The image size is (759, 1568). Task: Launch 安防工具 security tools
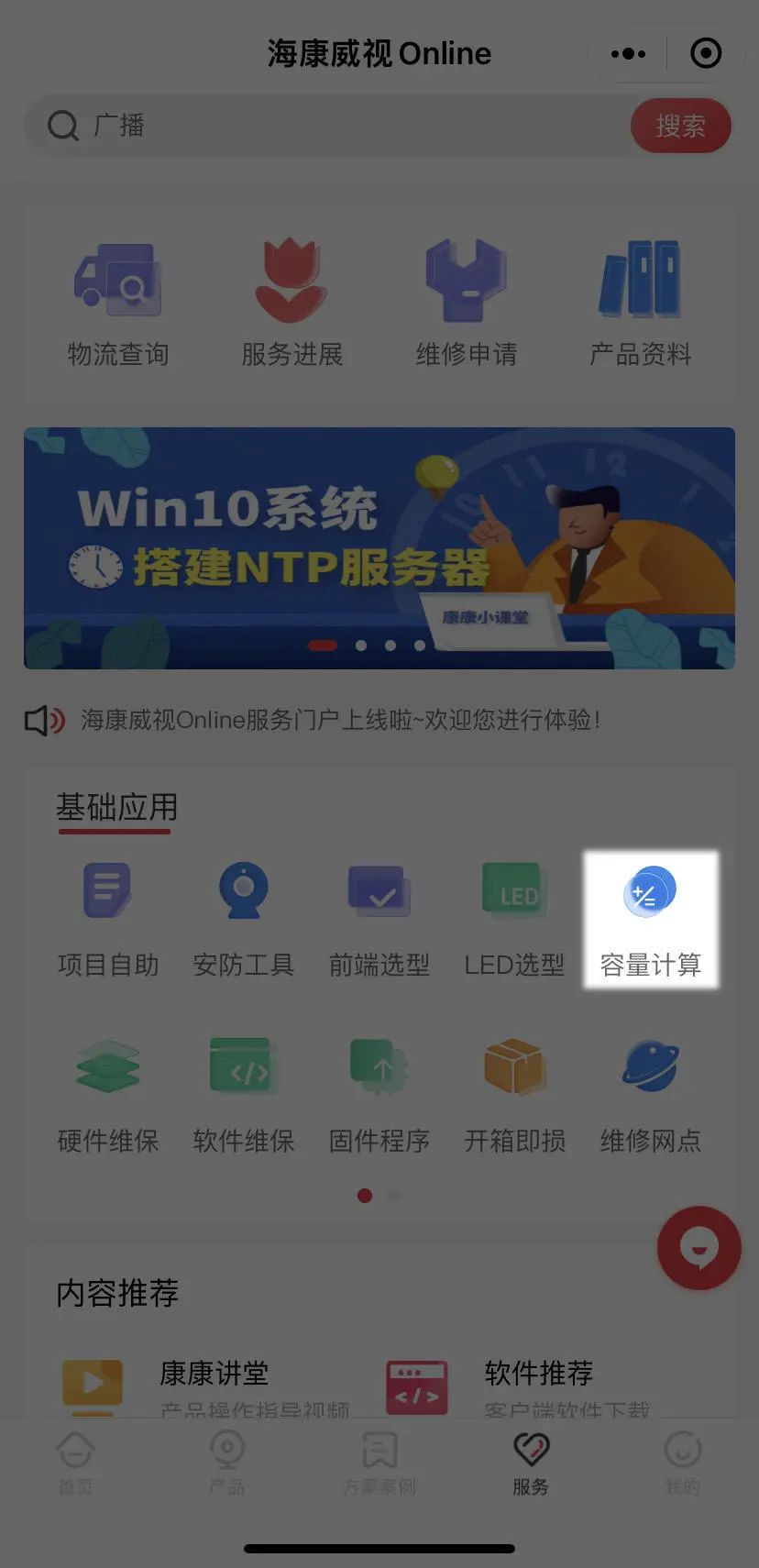tap(244, 919)
